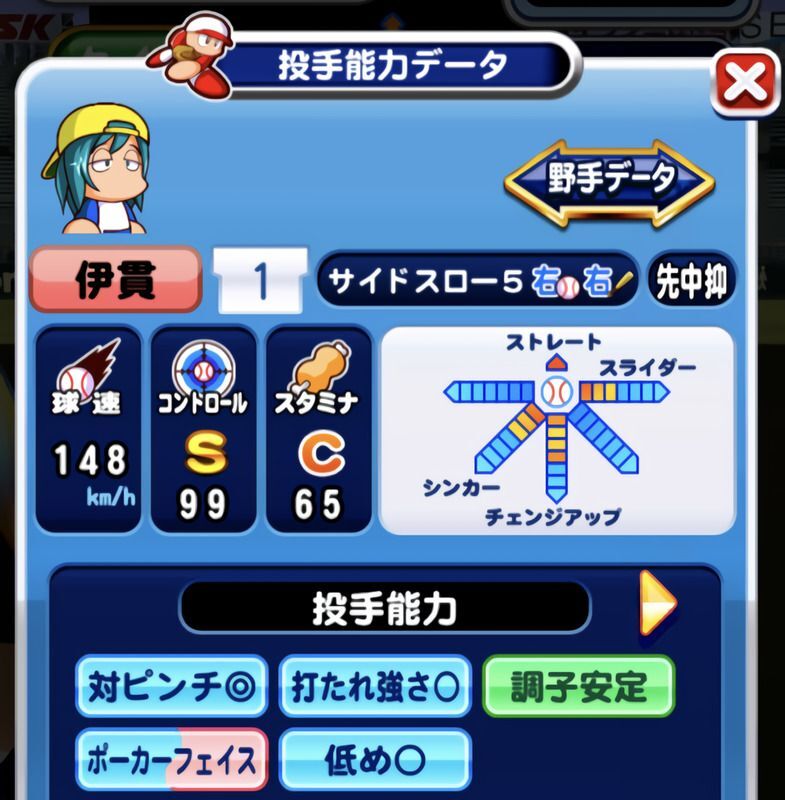Viewport: 785px width, 800px height.
Task: Open 打たれ強さ○ ability details
Action: pyautogui.click(x=375, y=687)
